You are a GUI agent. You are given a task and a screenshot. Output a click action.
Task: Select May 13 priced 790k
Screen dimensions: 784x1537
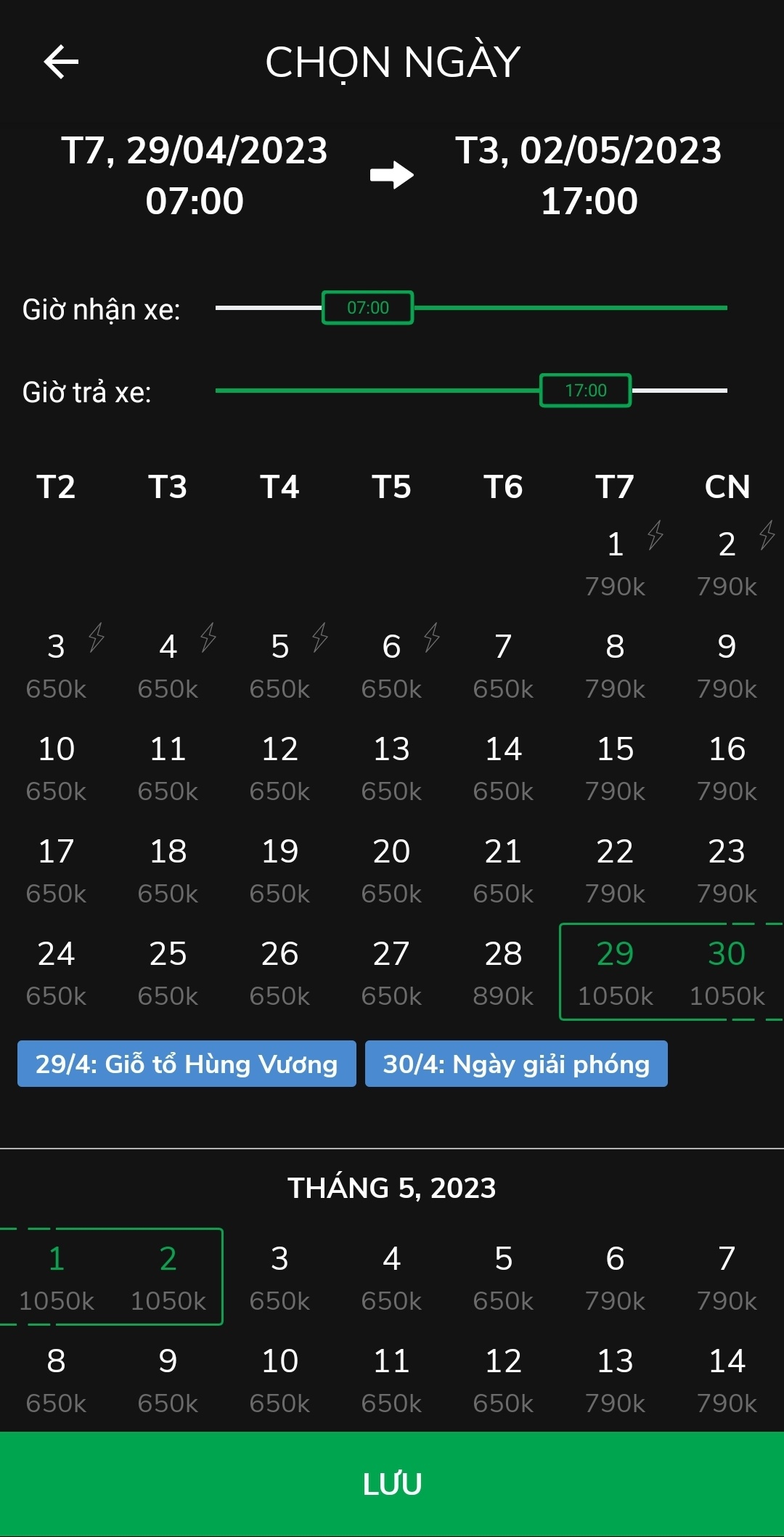tap(615, 1378)
